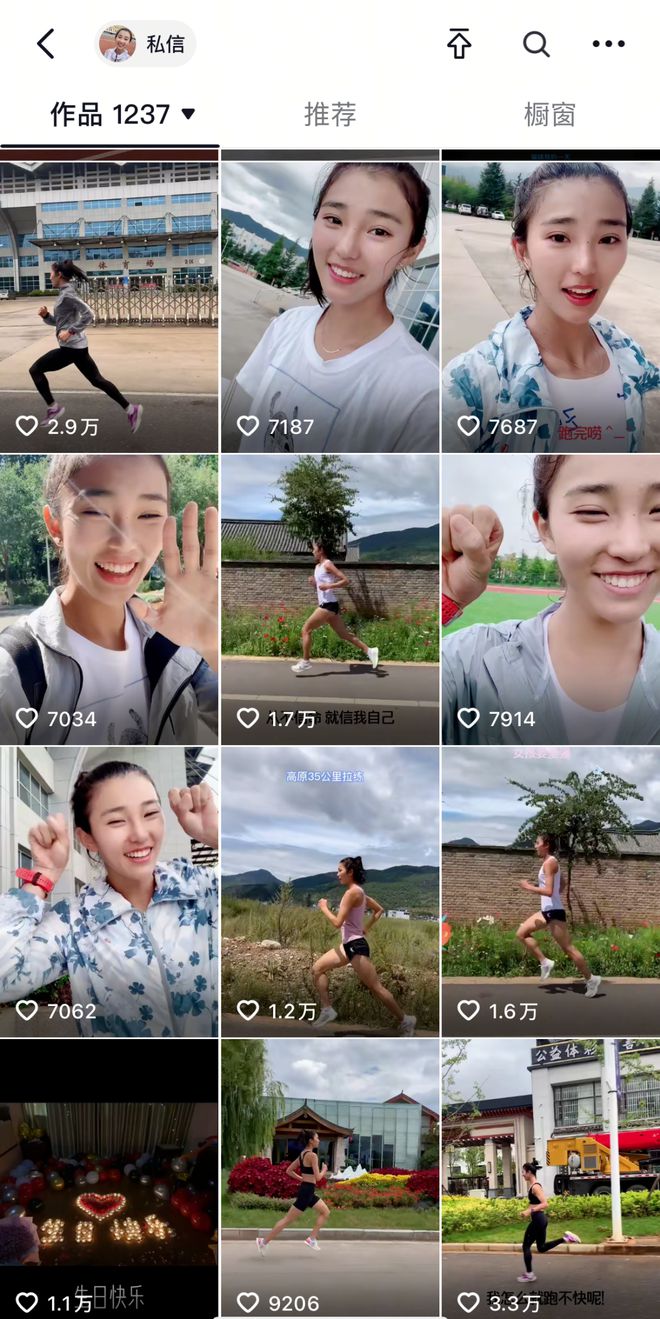Open the video with 7062 likes
Image resolution: width=660 pixels, height=1319 pixels.
[x=109, y=890]
